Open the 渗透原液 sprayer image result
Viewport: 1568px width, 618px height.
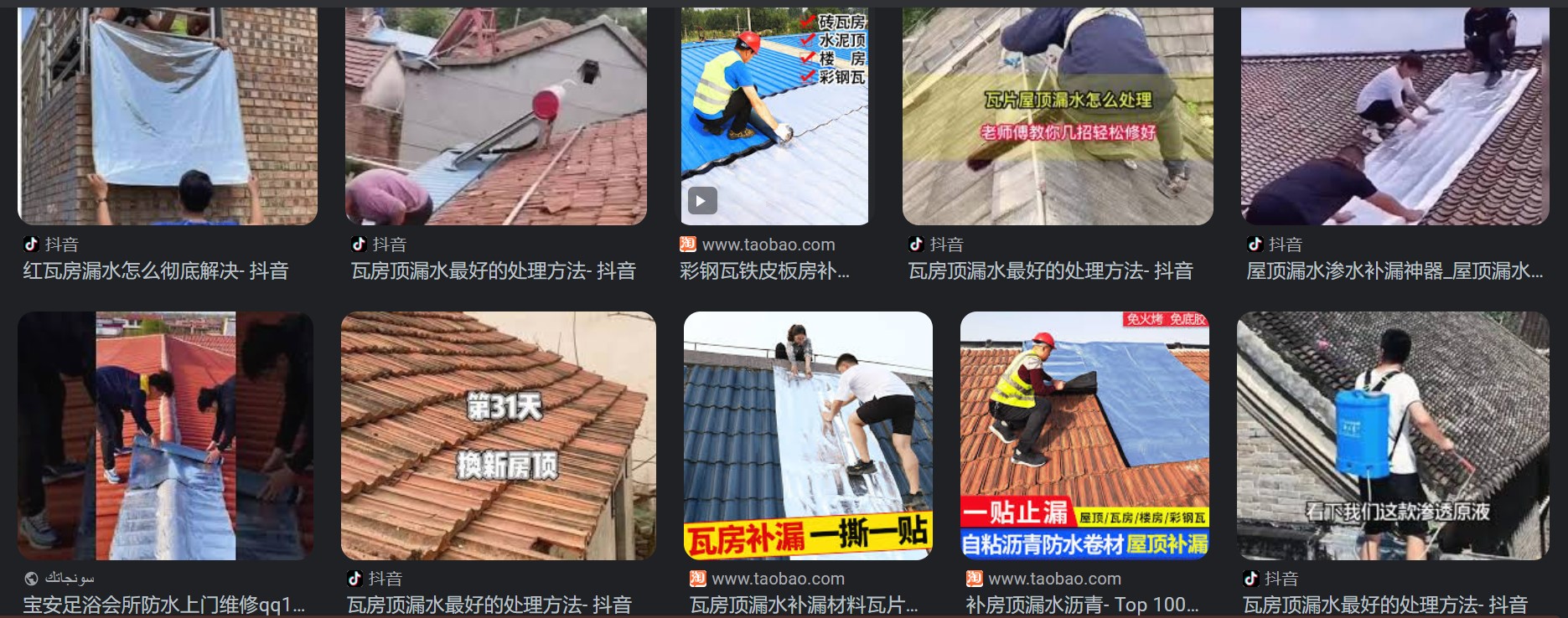1393,435
